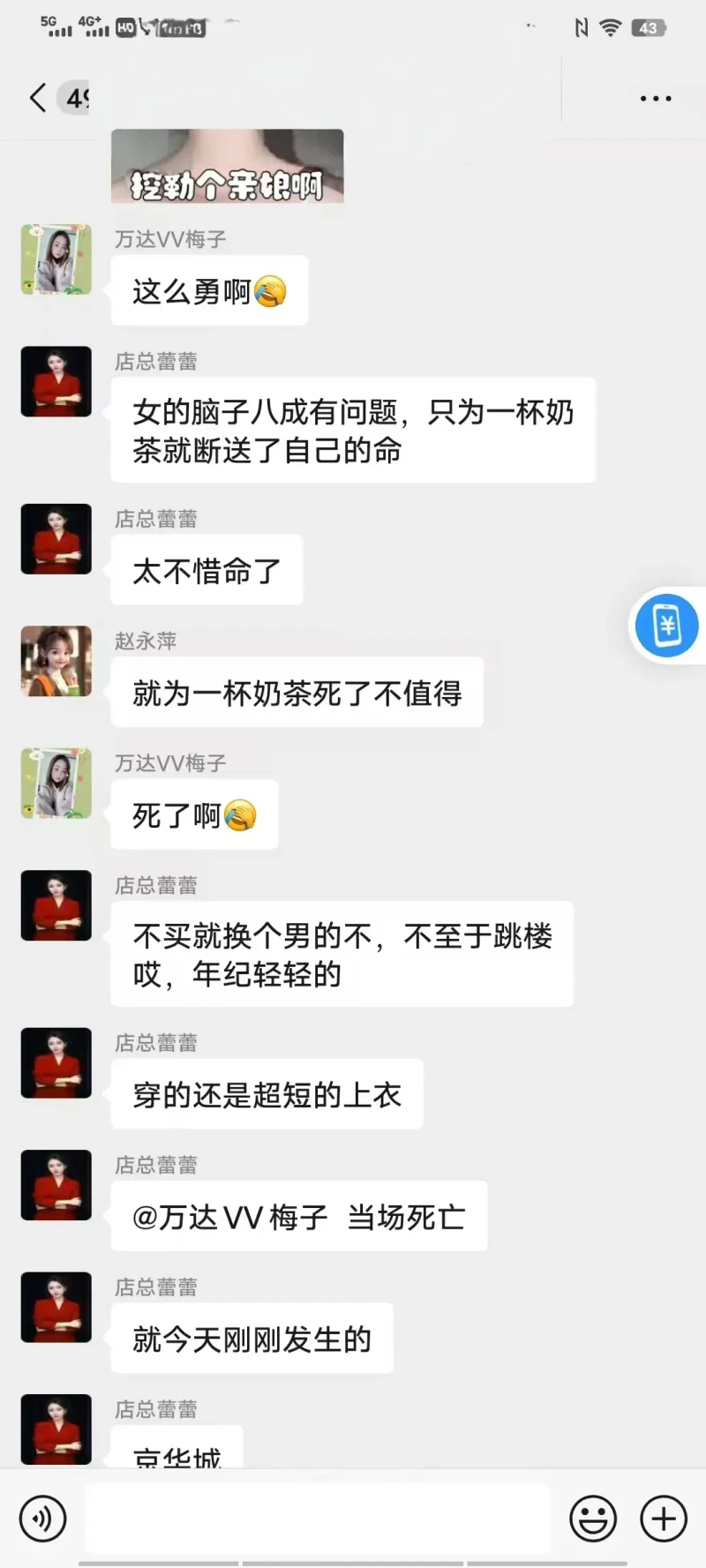Open the plus attachments menu
The height and width of the screenshot is (1568, 706).
[664, 1519]
